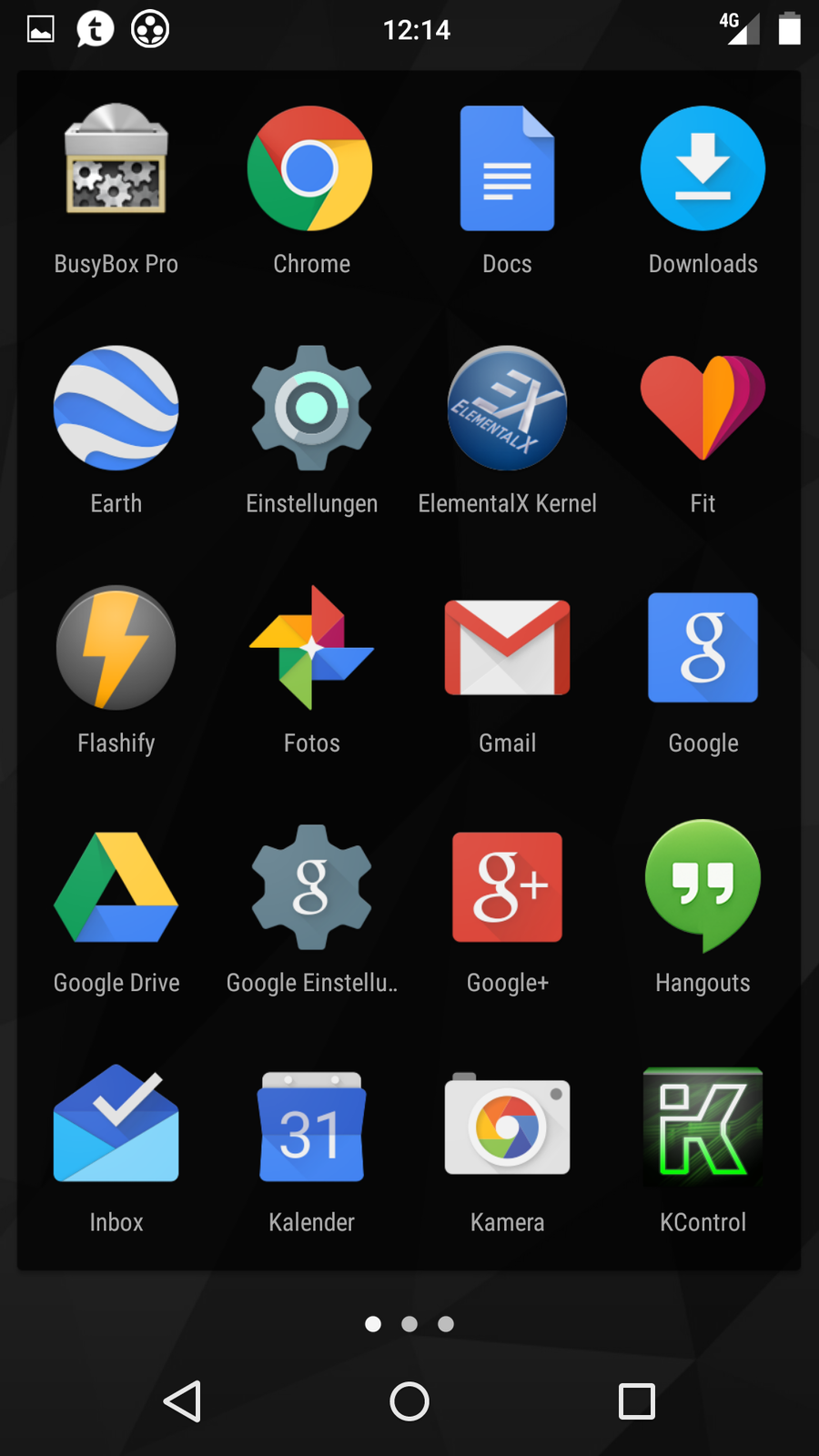
Task: Launch the Kamera app
Action: pyautogui.click(x=507, y=1127)
